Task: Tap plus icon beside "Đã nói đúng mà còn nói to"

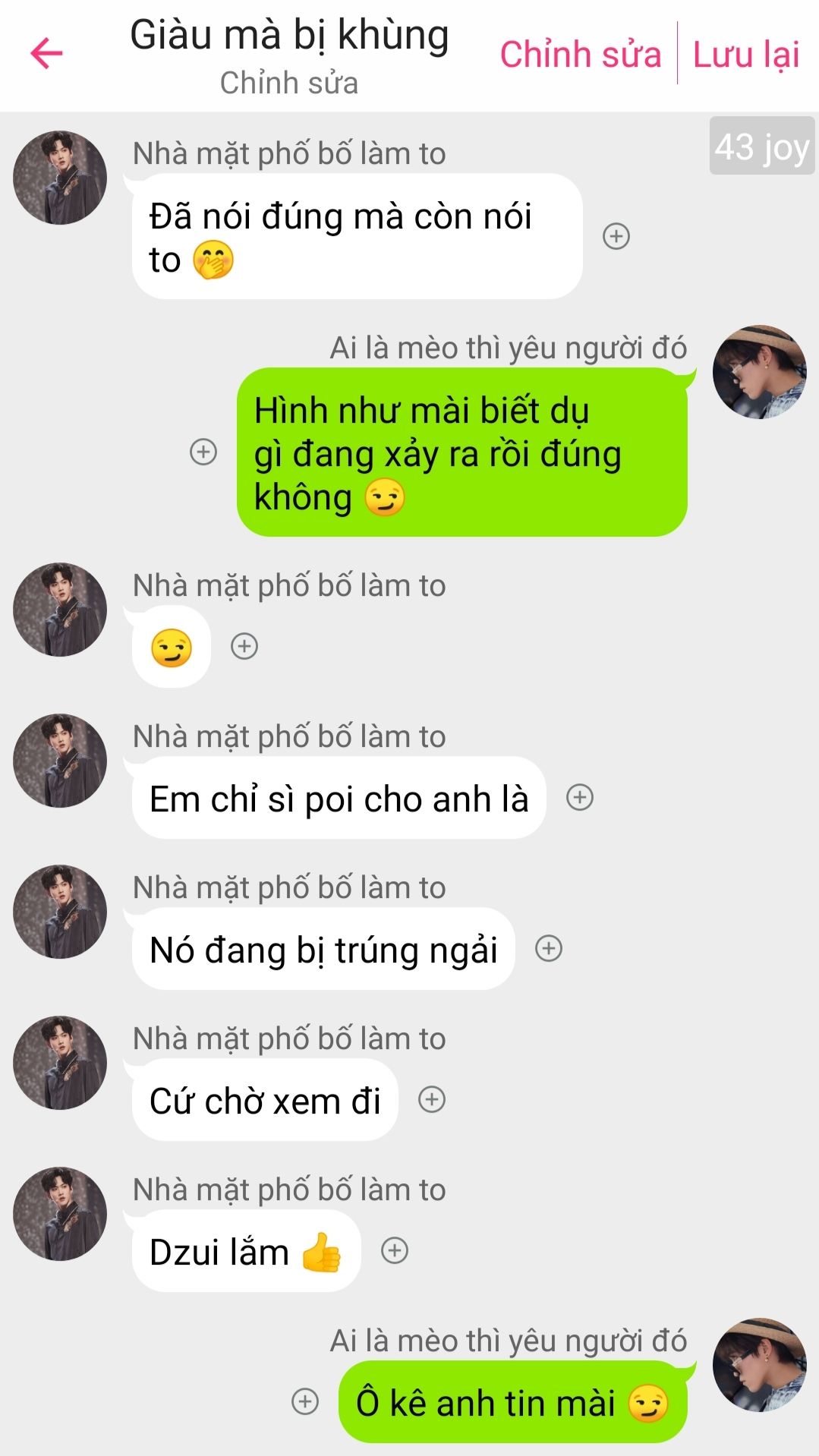Action: tap(616, 236)
